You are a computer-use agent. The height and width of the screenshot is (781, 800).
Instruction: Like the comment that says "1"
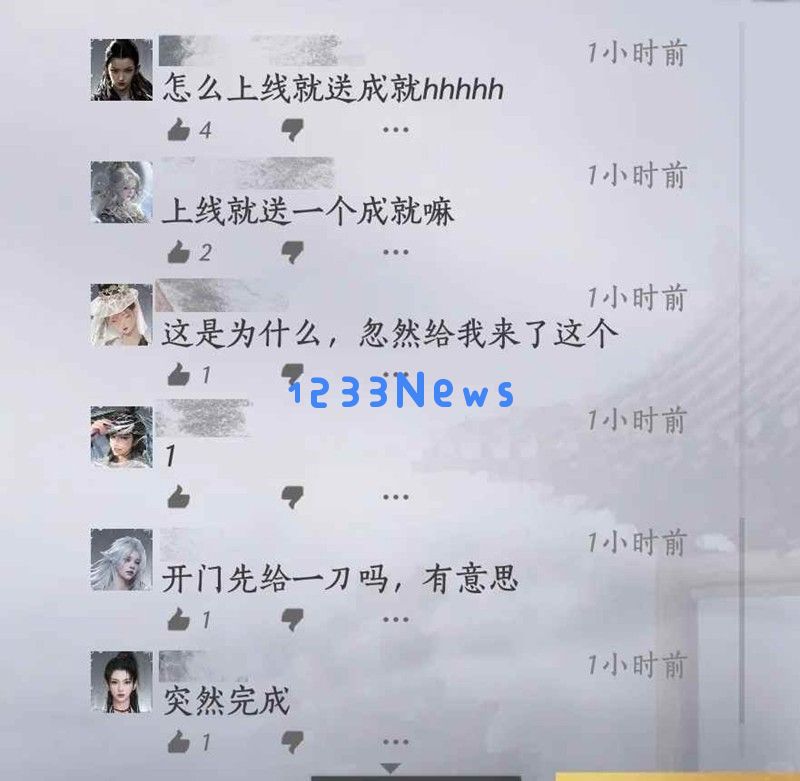[x=179, y=496]
